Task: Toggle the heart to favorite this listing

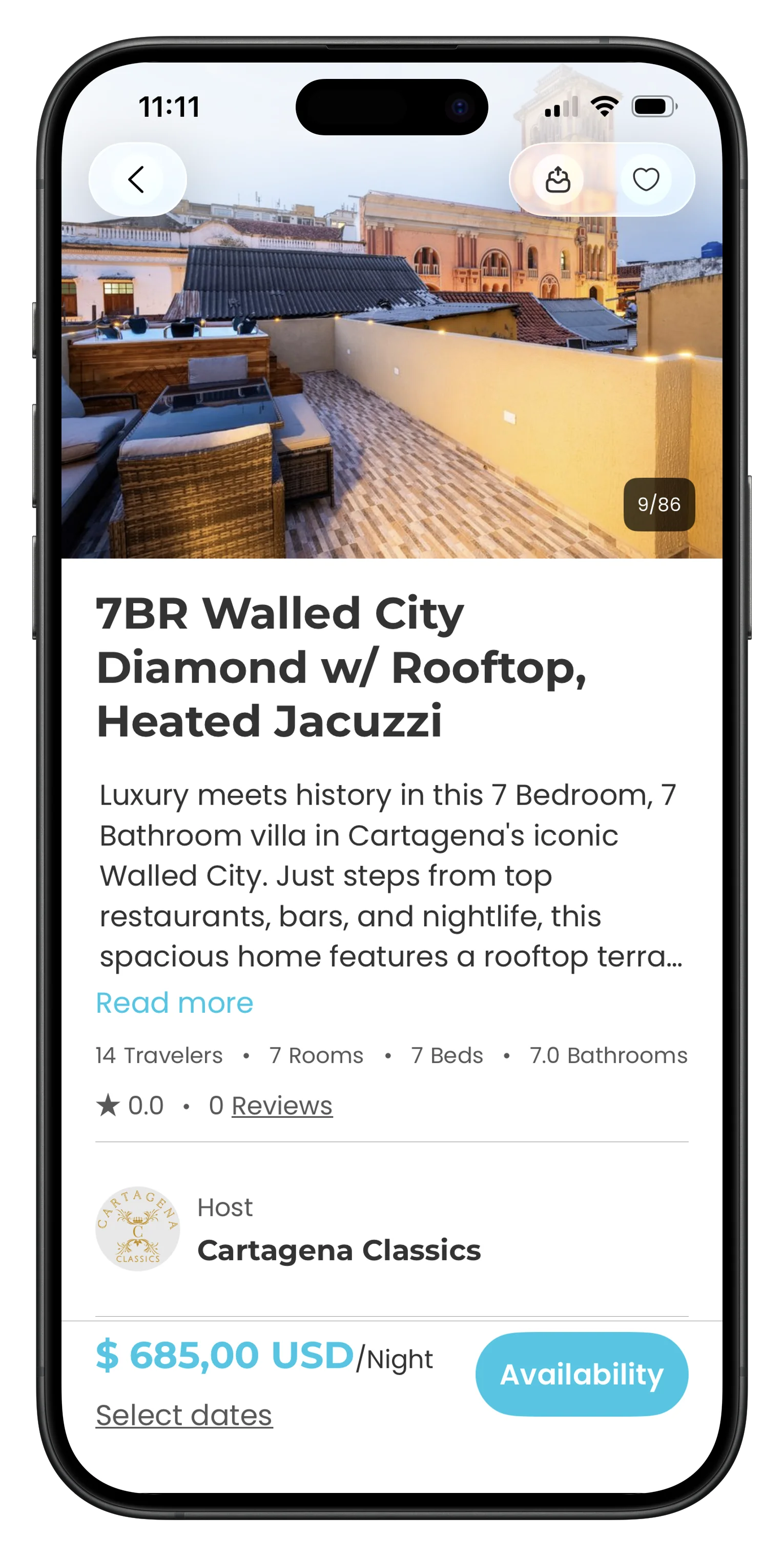Action: pos(645,178)
